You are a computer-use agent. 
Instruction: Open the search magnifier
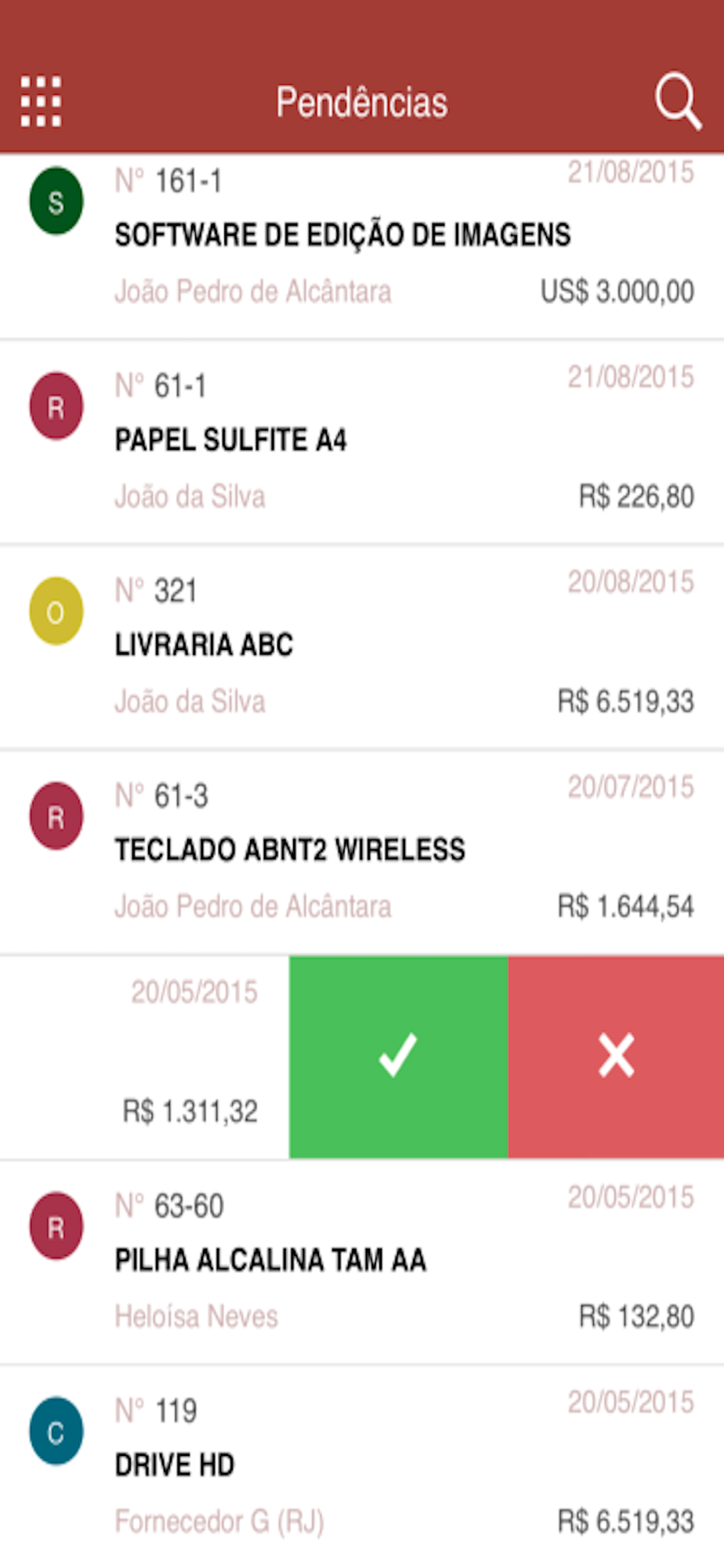[678, 101]
